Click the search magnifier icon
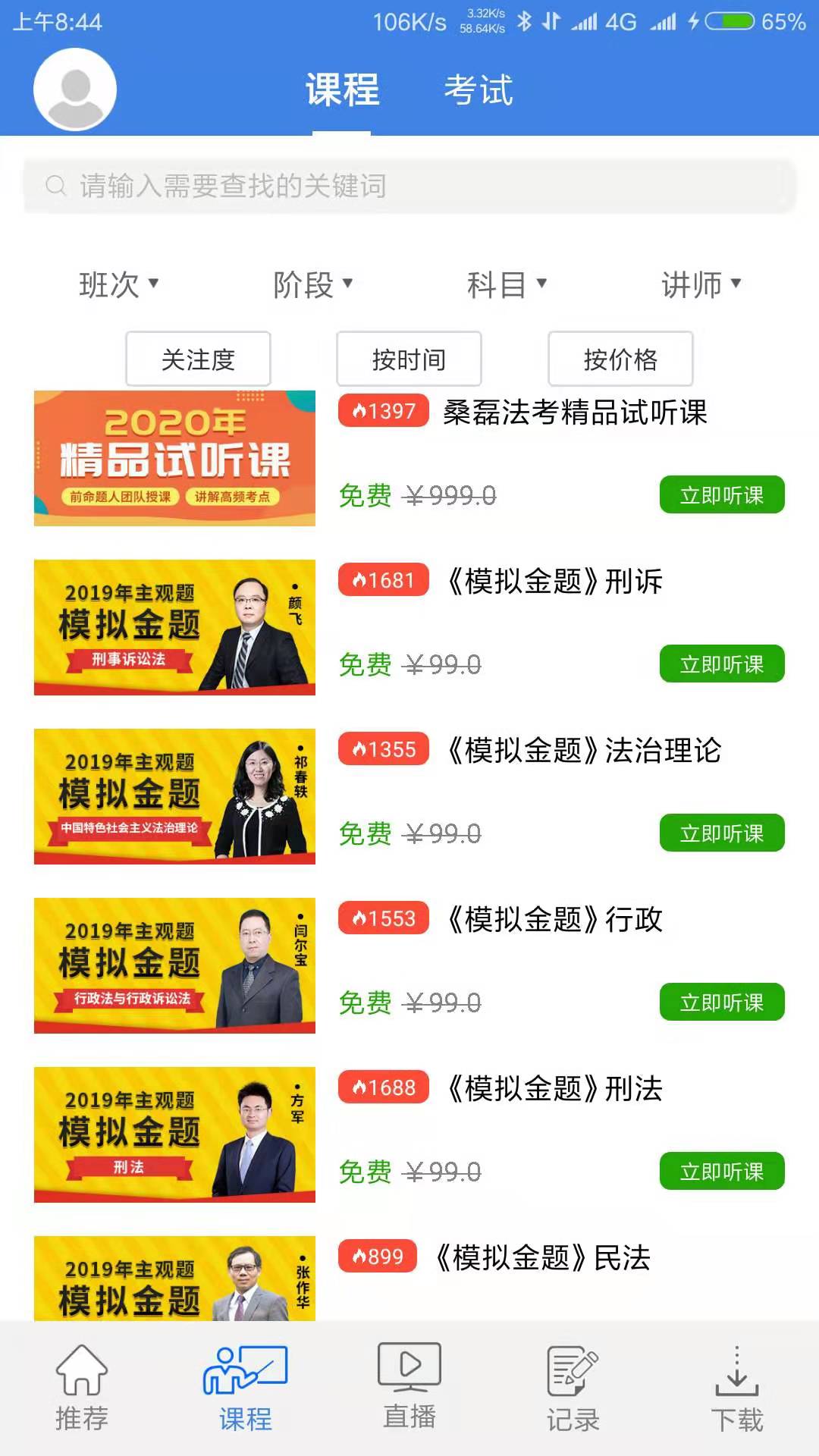Screen dimensions: 819x1456 coord(55,184)
